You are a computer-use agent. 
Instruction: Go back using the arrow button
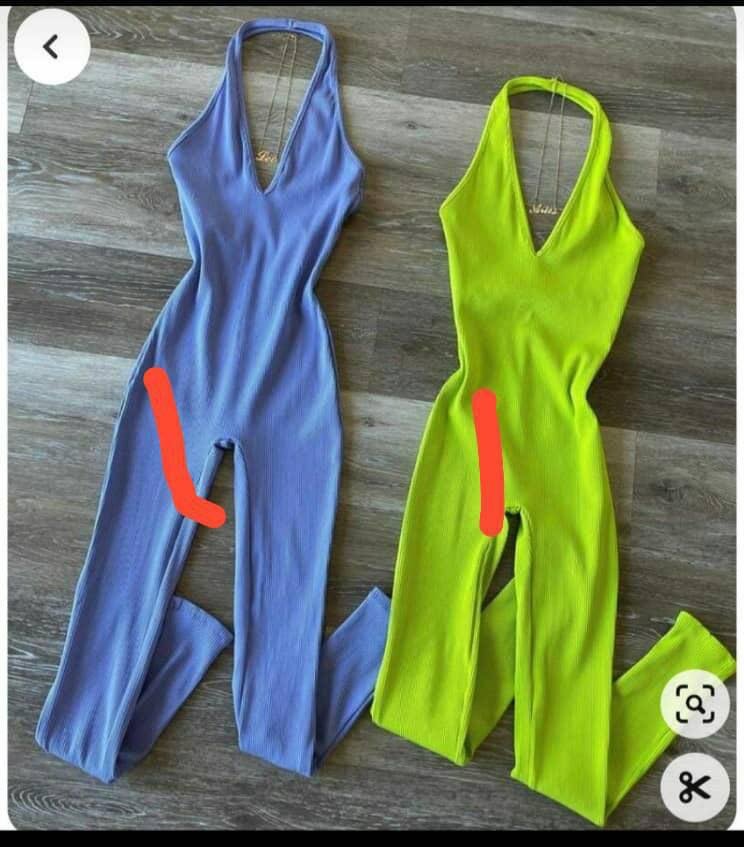tap(51, 46)
